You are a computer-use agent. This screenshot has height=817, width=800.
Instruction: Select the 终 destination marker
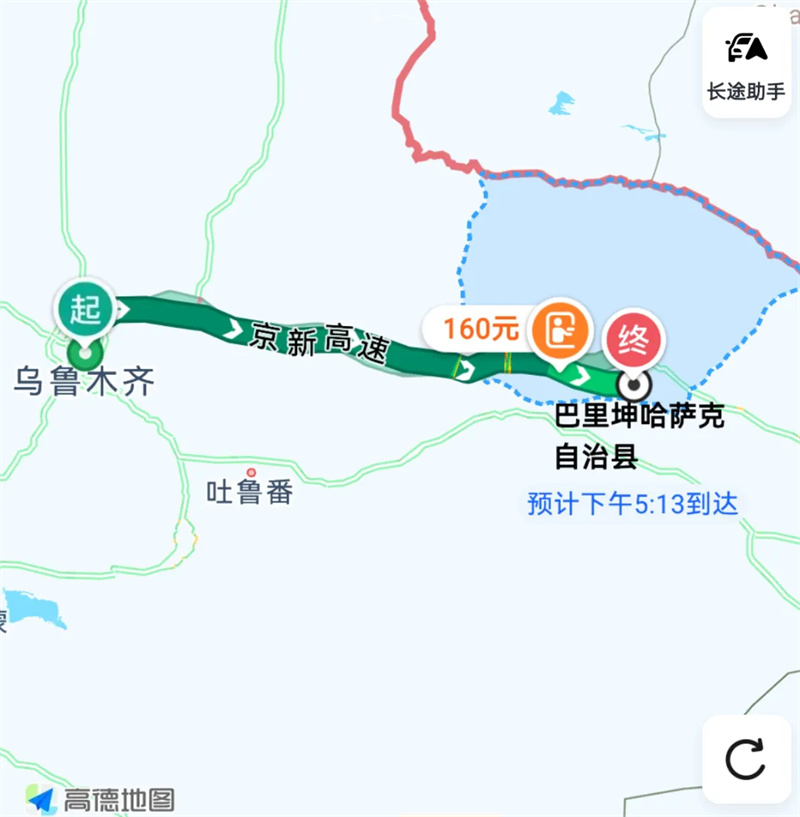click(633, 337)
